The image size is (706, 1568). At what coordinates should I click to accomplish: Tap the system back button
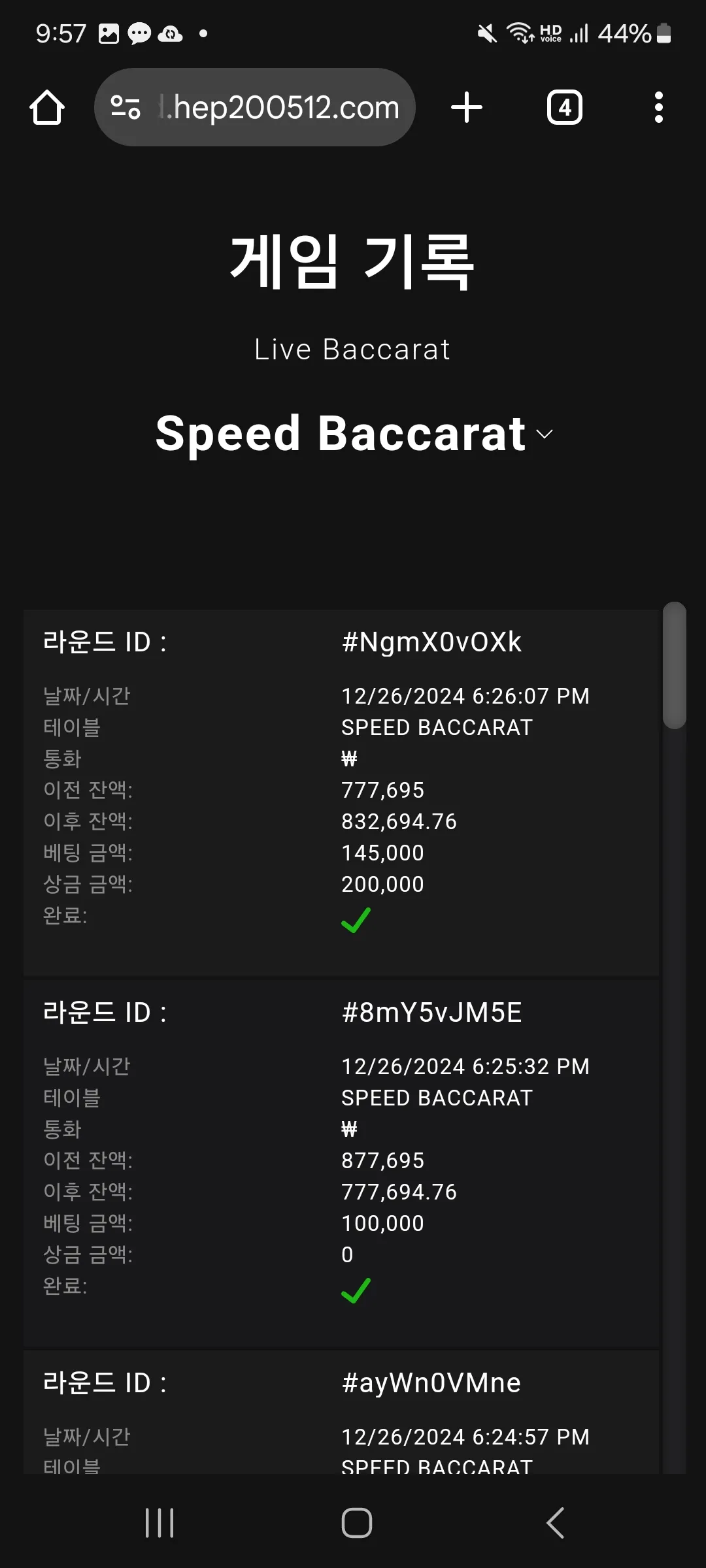point(555,1523)
